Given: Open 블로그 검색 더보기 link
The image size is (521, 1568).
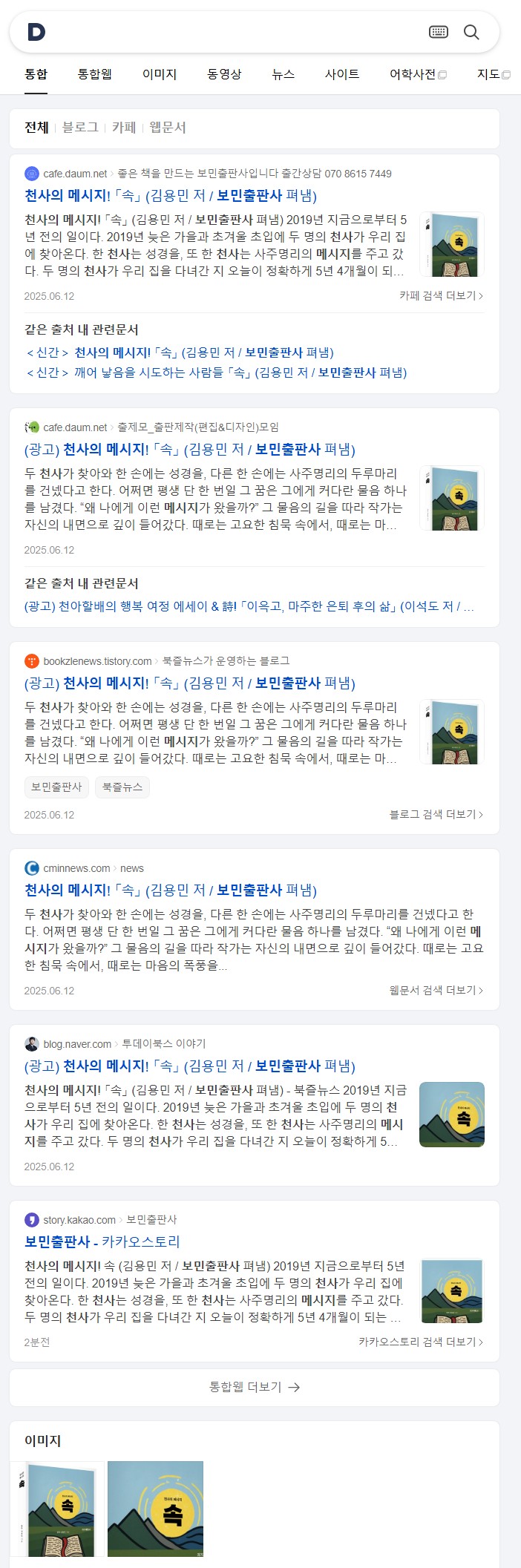Looking at the screenshot, I should pyautogui.click(x=436, y=815).
